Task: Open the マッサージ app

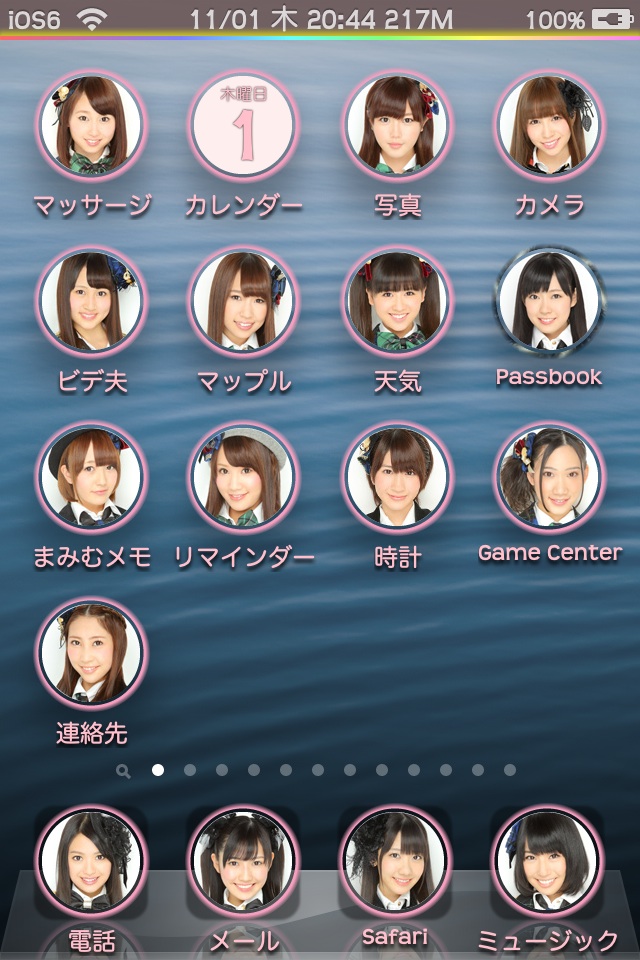Action: point(91,125)
